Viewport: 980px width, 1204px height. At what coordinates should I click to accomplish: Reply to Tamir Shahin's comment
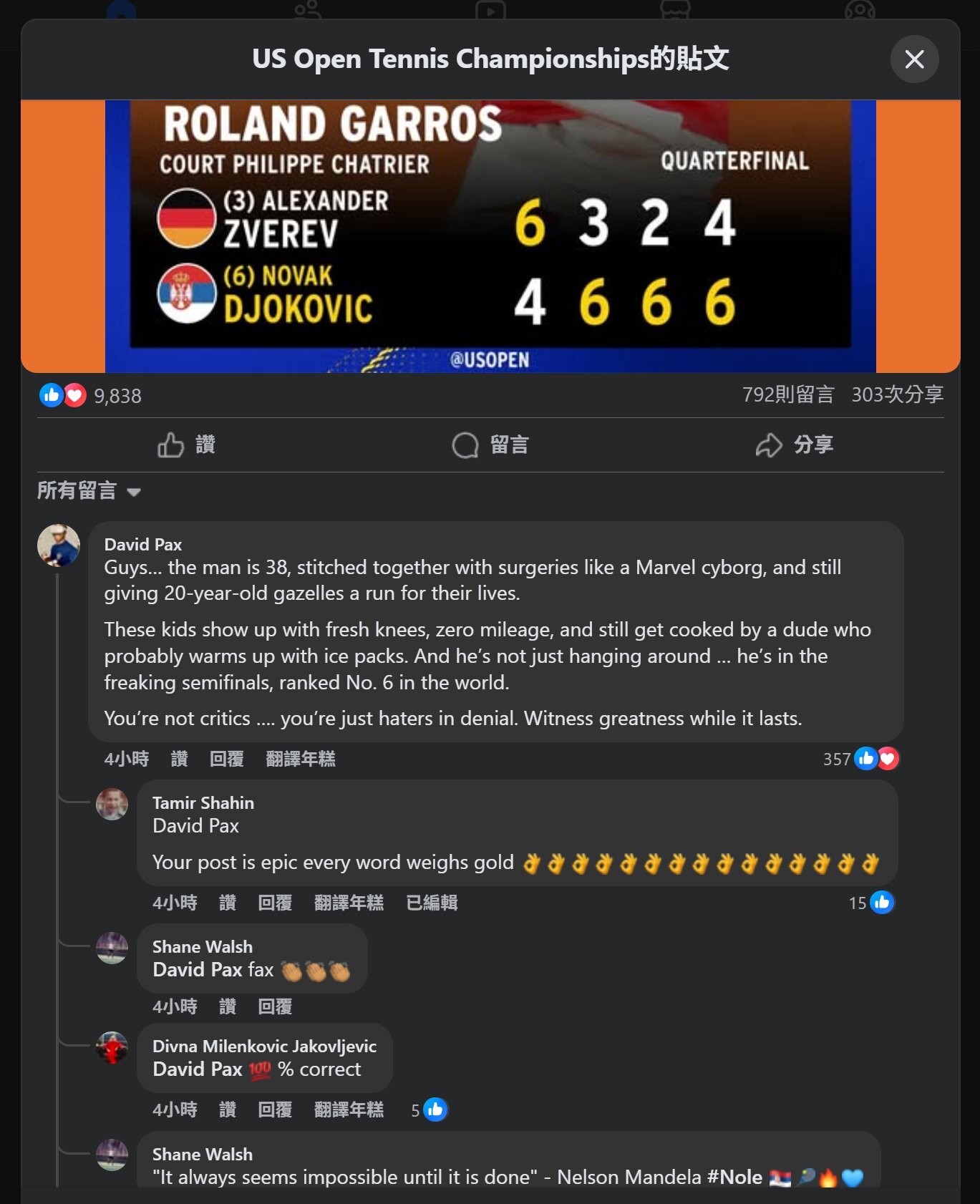point(274,903)
